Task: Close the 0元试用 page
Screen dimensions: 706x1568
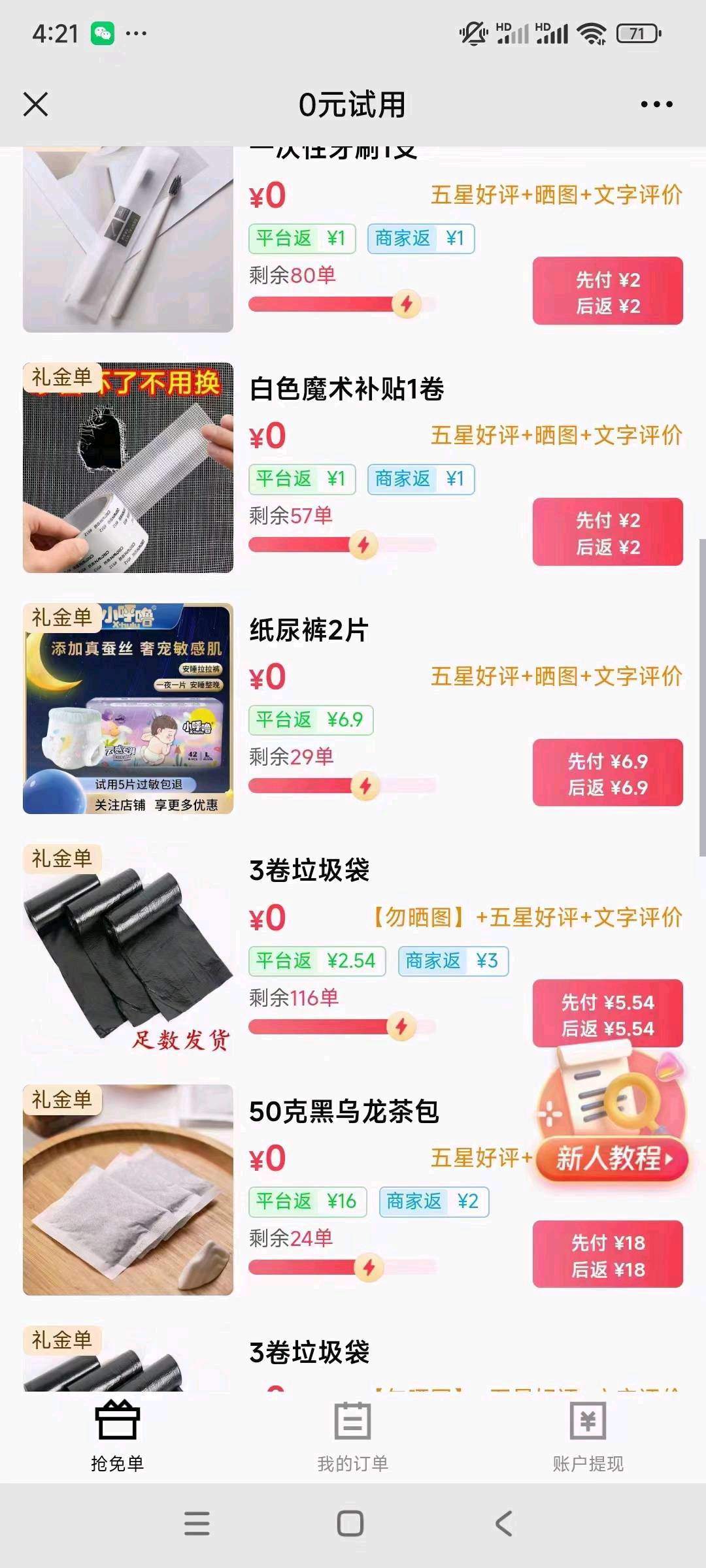Action: (x=35, y=105)
